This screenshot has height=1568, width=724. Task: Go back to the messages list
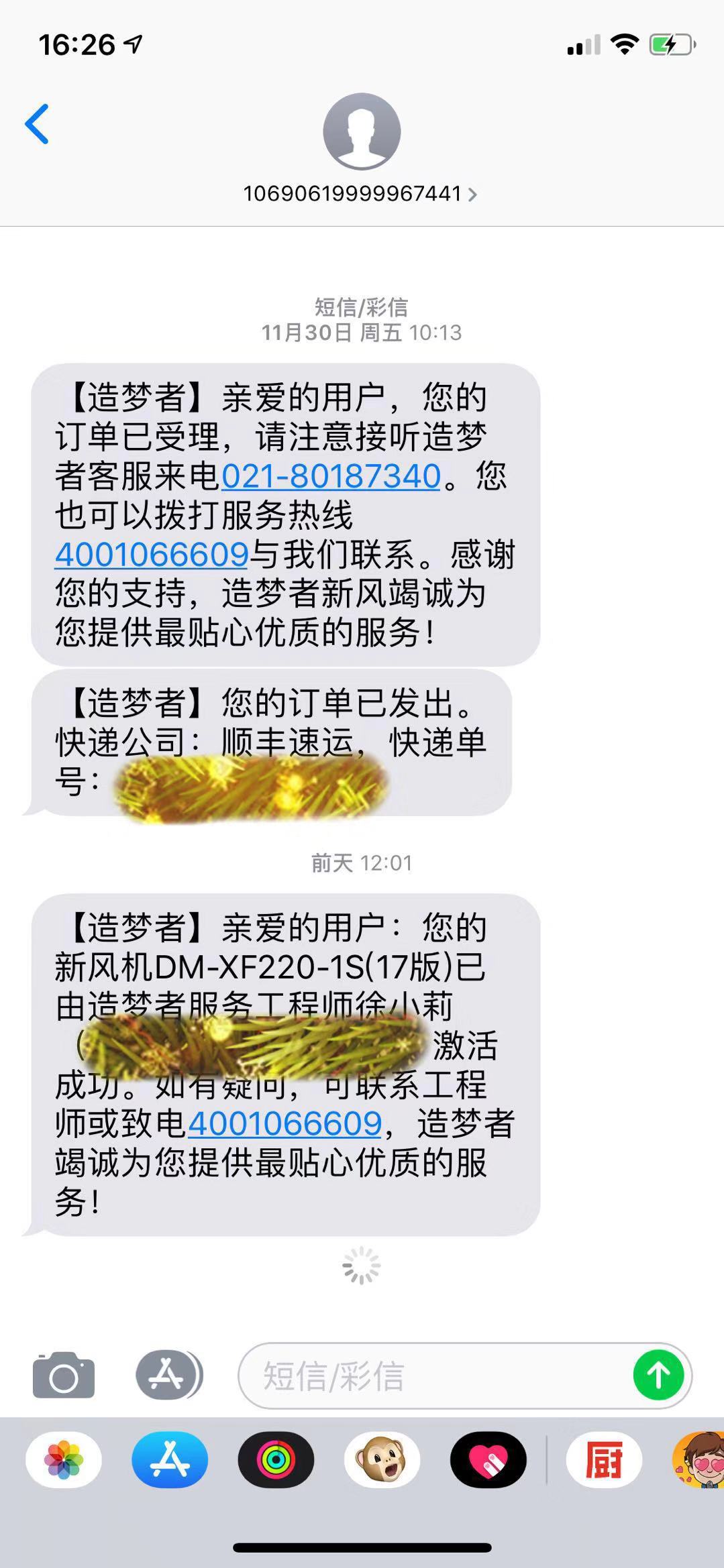click(37, 124)
